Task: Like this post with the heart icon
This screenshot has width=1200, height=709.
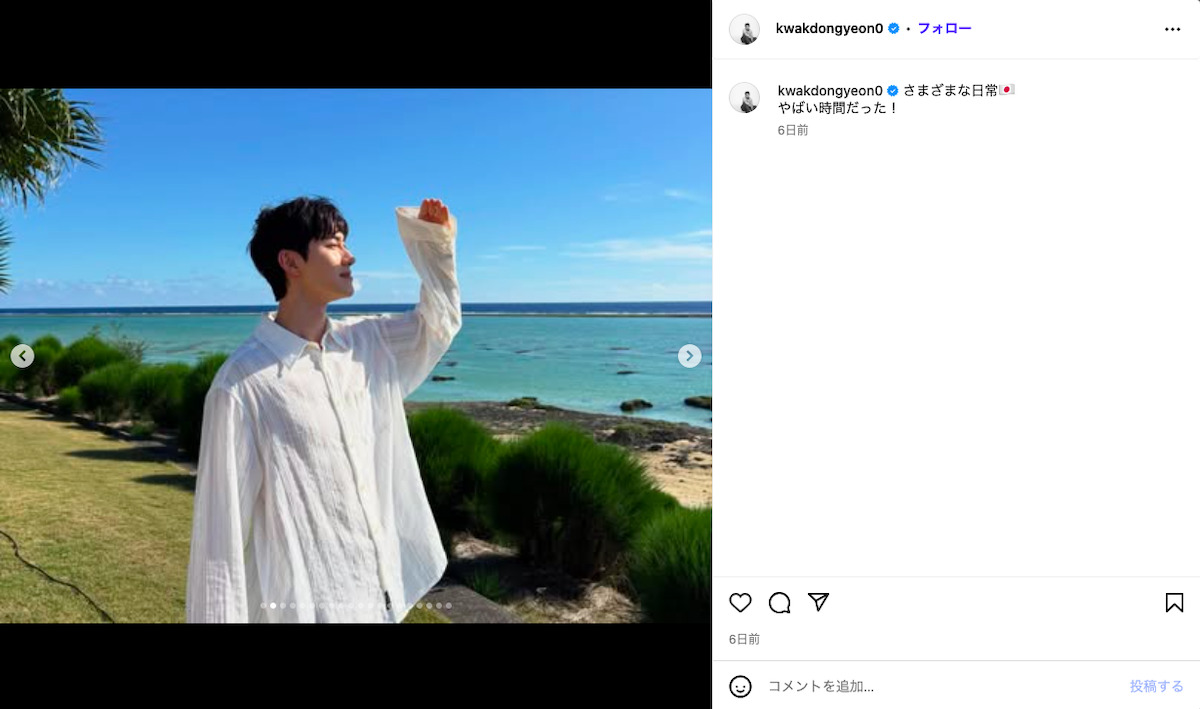Action: pyautogui.click(x=740, y=602)
